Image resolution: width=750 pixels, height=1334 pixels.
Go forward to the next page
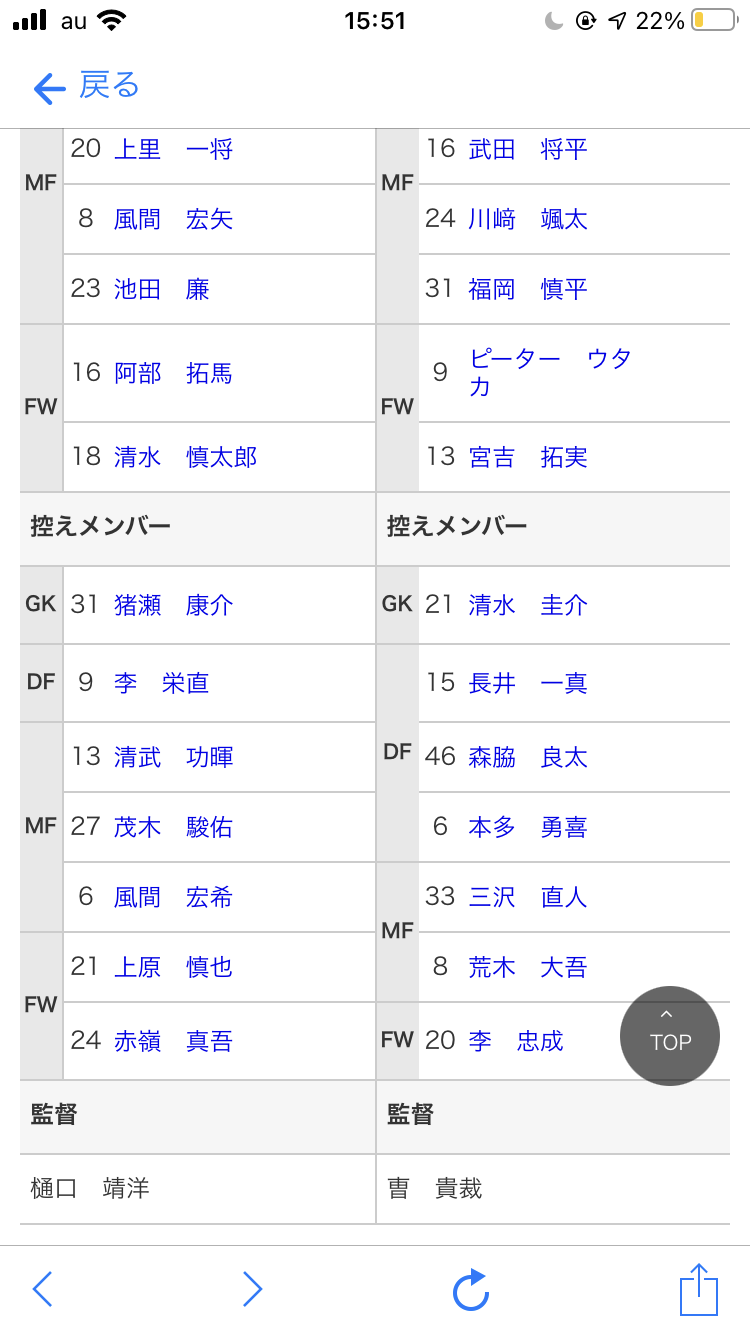(252, 1289)
